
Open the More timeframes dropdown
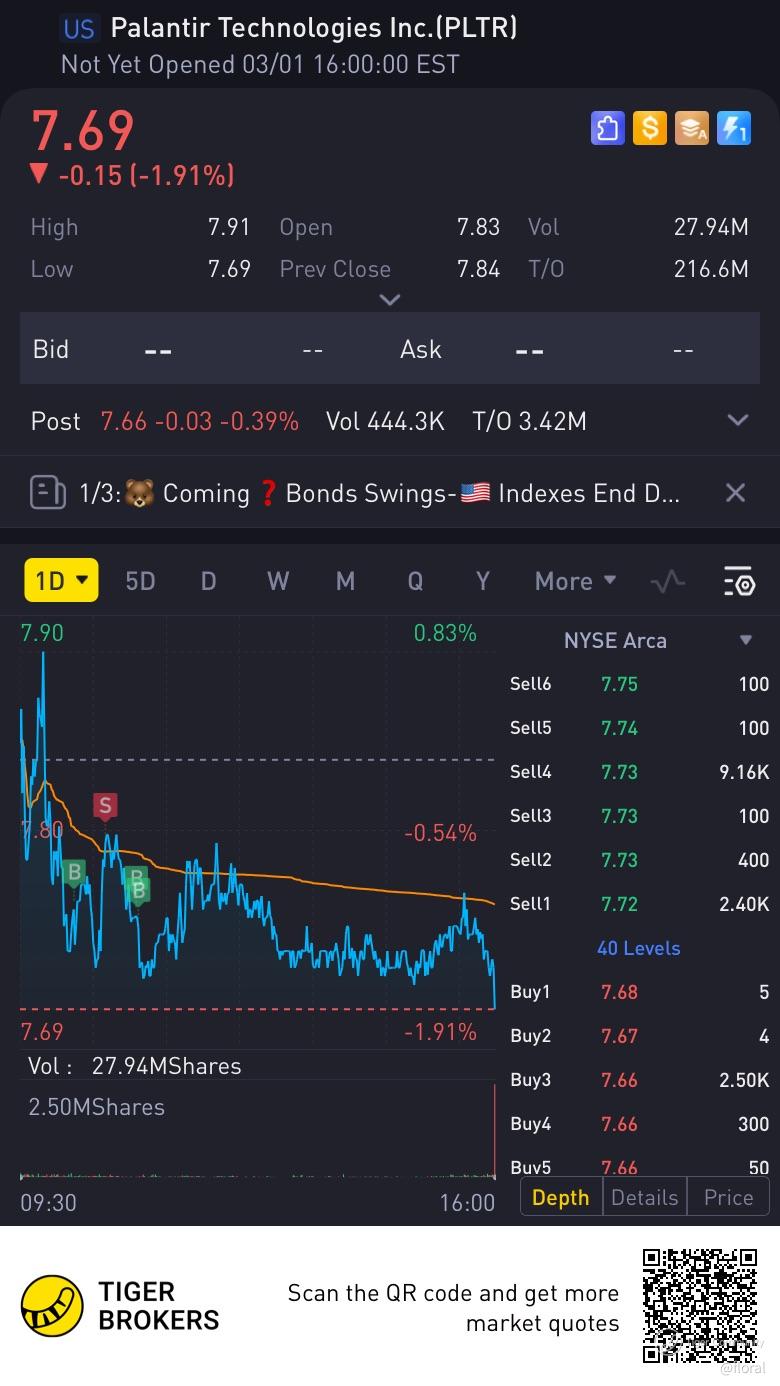[x=575, y=581]
